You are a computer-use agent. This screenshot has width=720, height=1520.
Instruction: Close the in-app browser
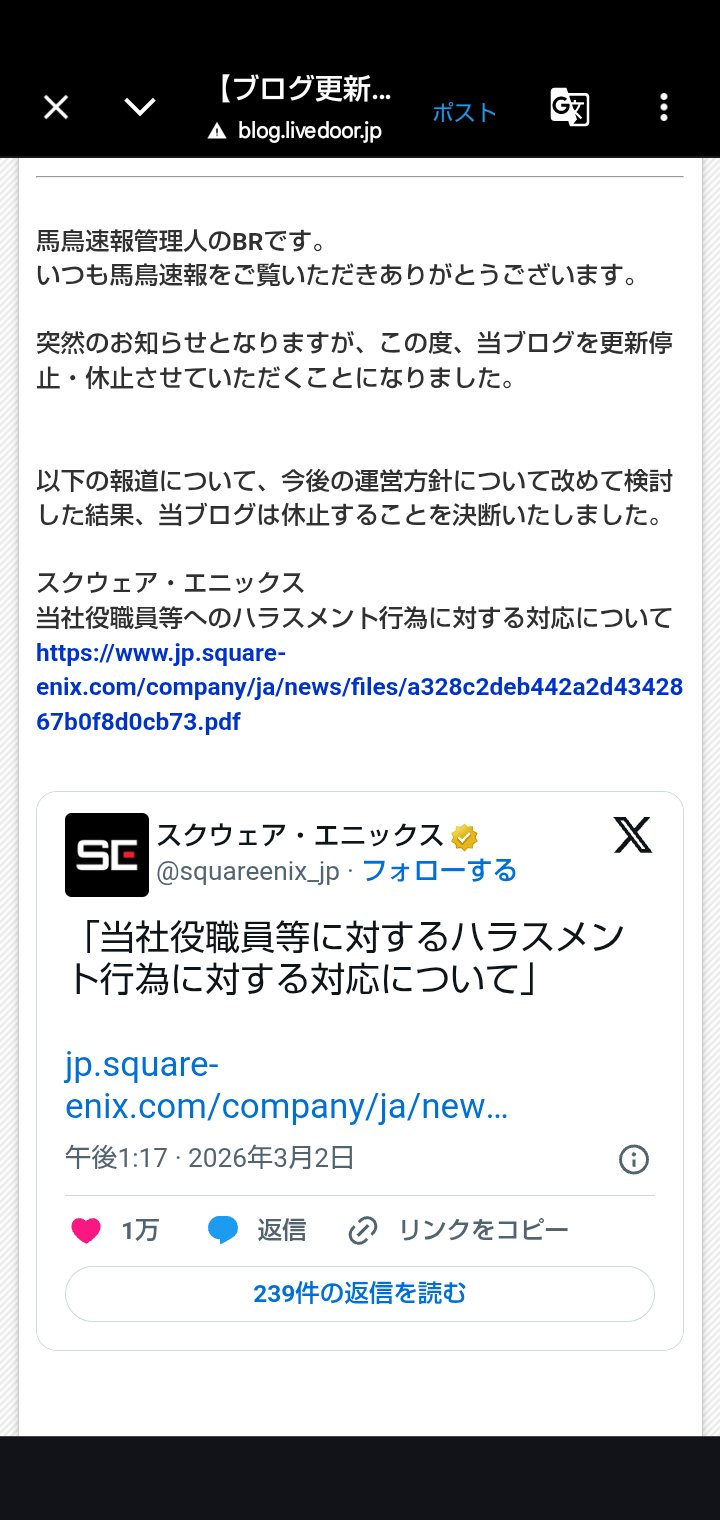click(x=56, y=107)
